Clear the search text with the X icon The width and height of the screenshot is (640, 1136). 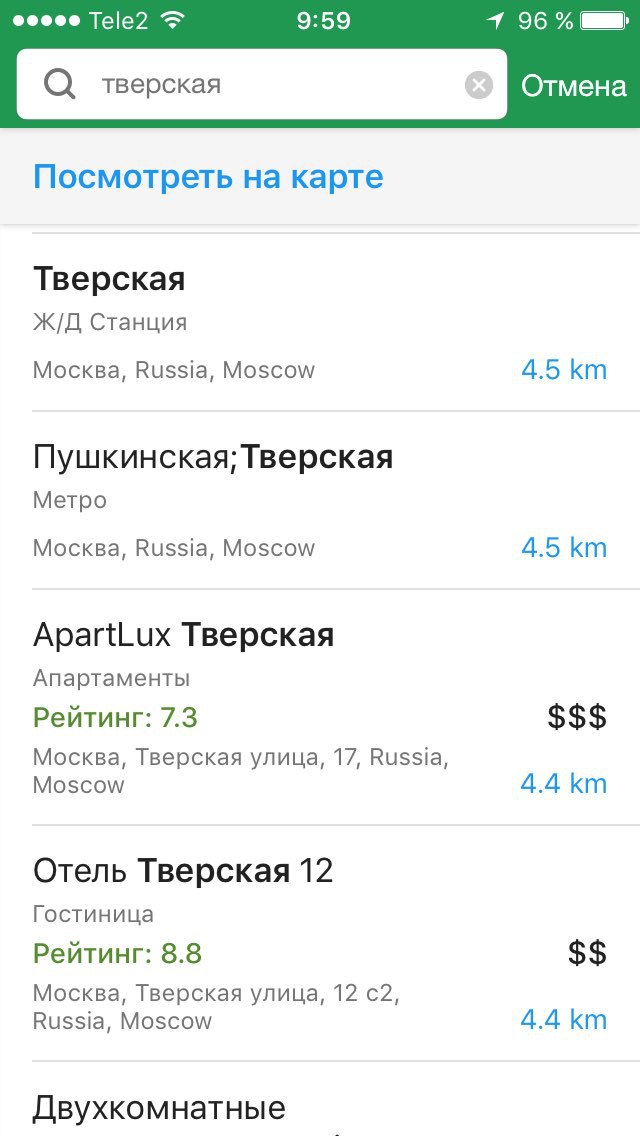(x=478, y=85)
